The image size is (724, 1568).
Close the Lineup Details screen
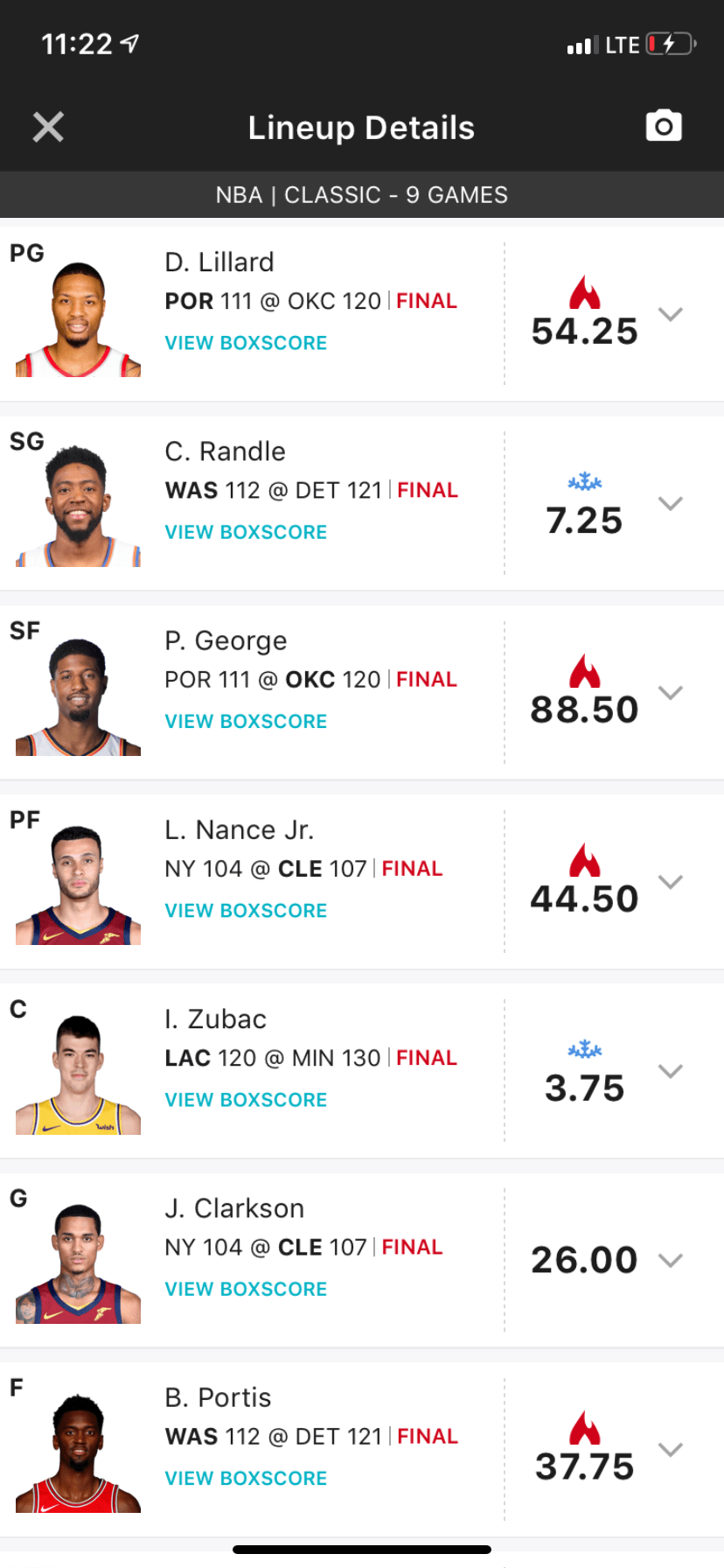(x=48, y=127)
